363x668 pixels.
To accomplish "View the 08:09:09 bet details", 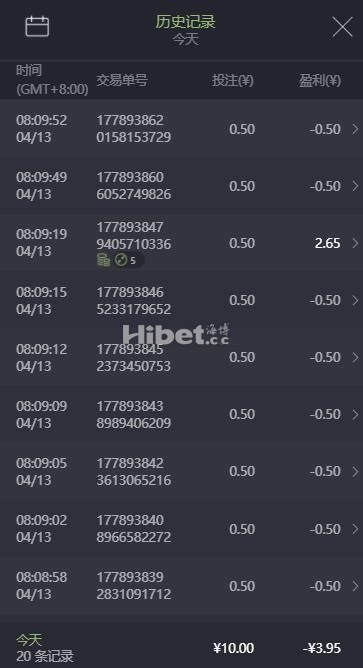I will pyautogui.click(x=182, y=414).
